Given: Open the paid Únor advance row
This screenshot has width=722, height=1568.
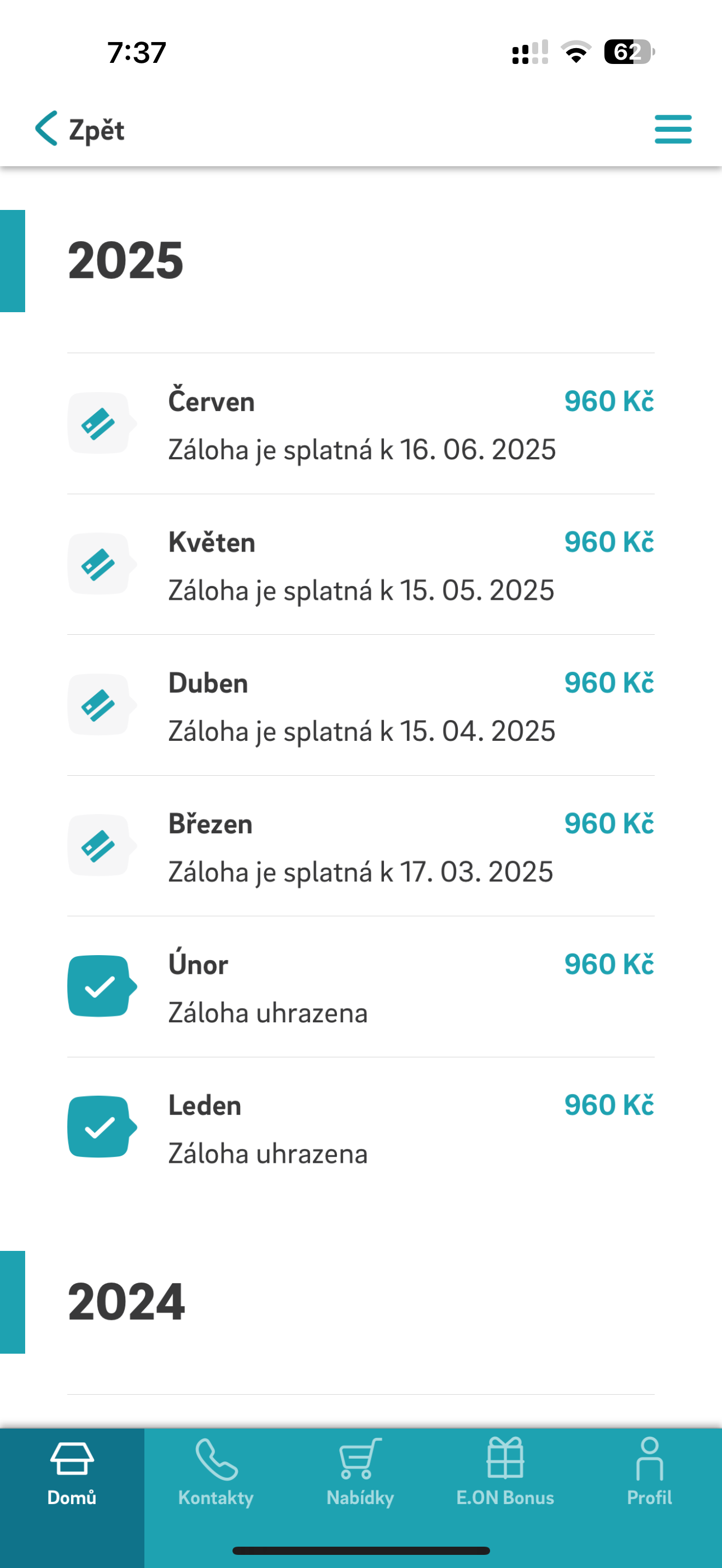Looking at the screenshot, I should (x=361, y=987).
